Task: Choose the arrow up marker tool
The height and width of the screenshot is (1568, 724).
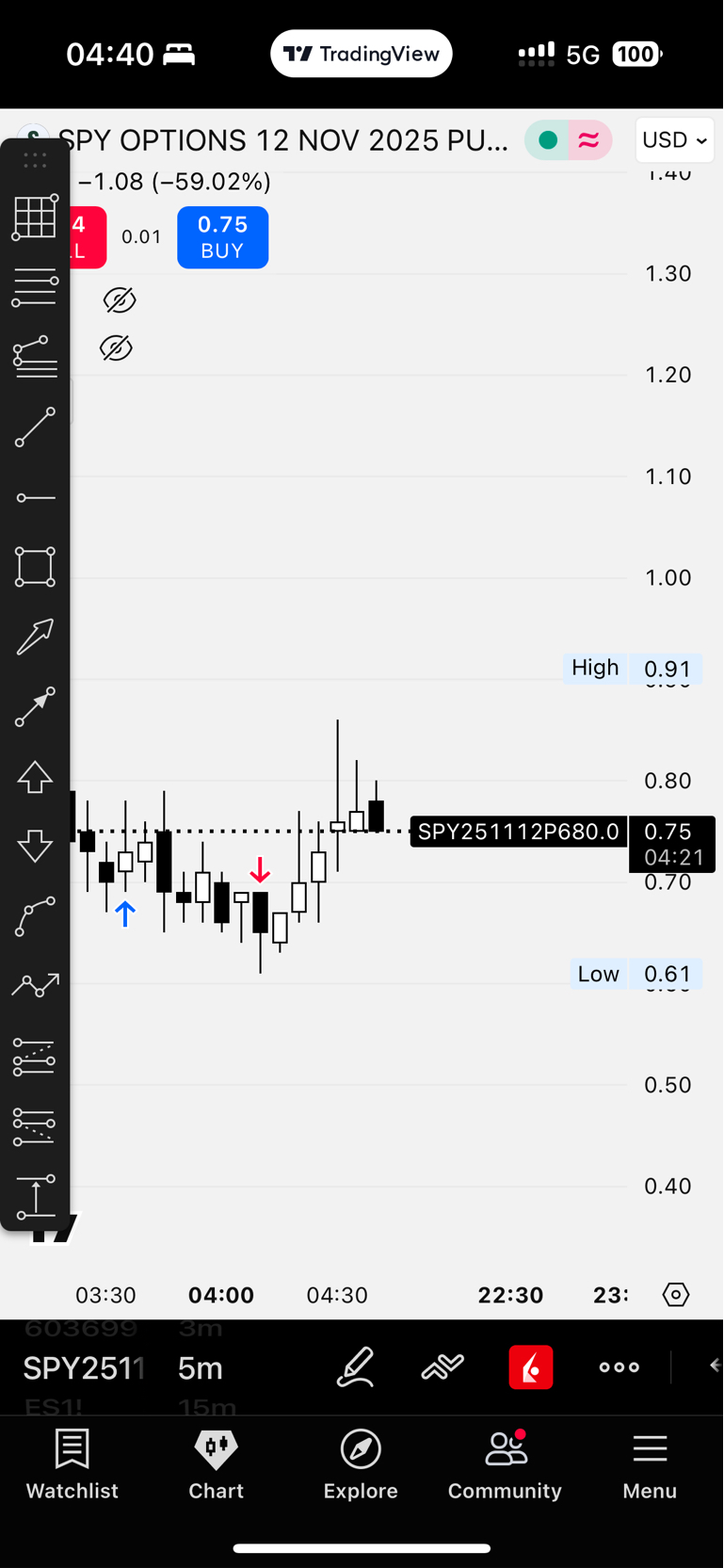Action: point(35,777)
